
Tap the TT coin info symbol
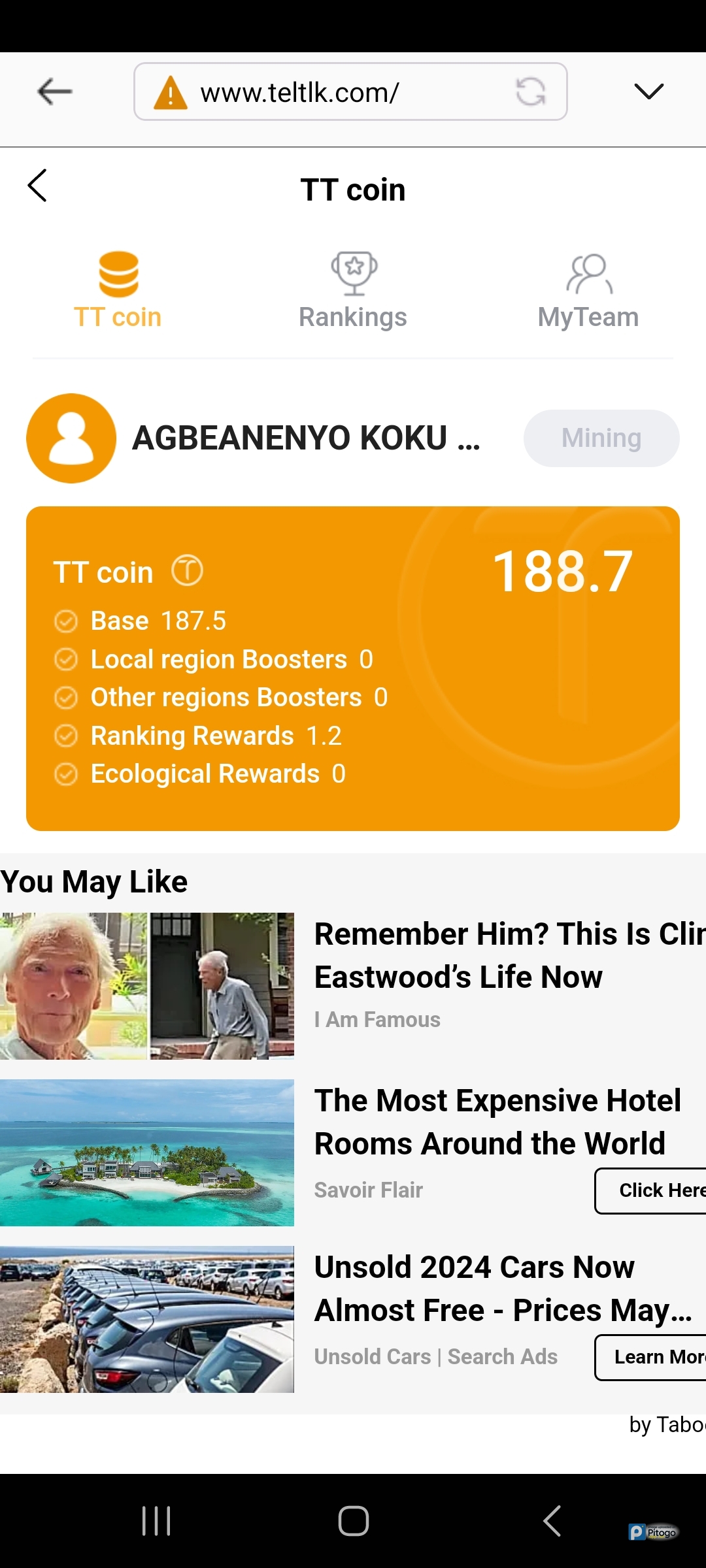[188, 571]
